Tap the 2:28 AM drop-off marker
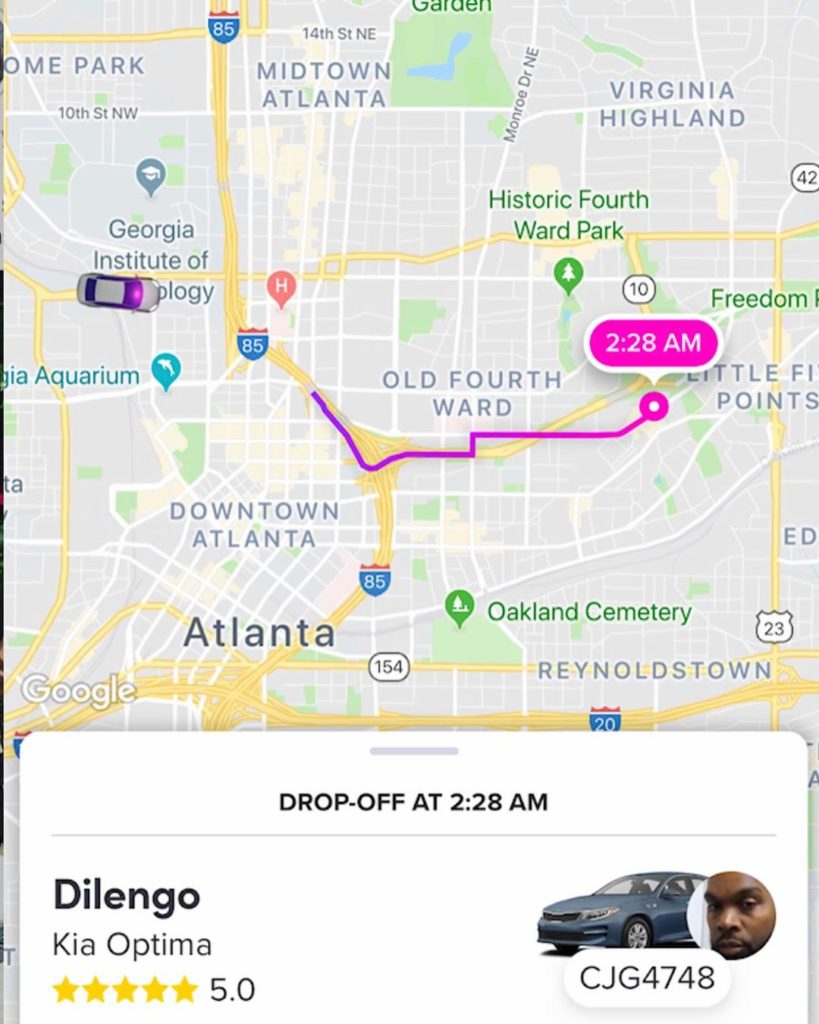The width and height of the screenshot is (819, 1024). click(x=651, y=345)
